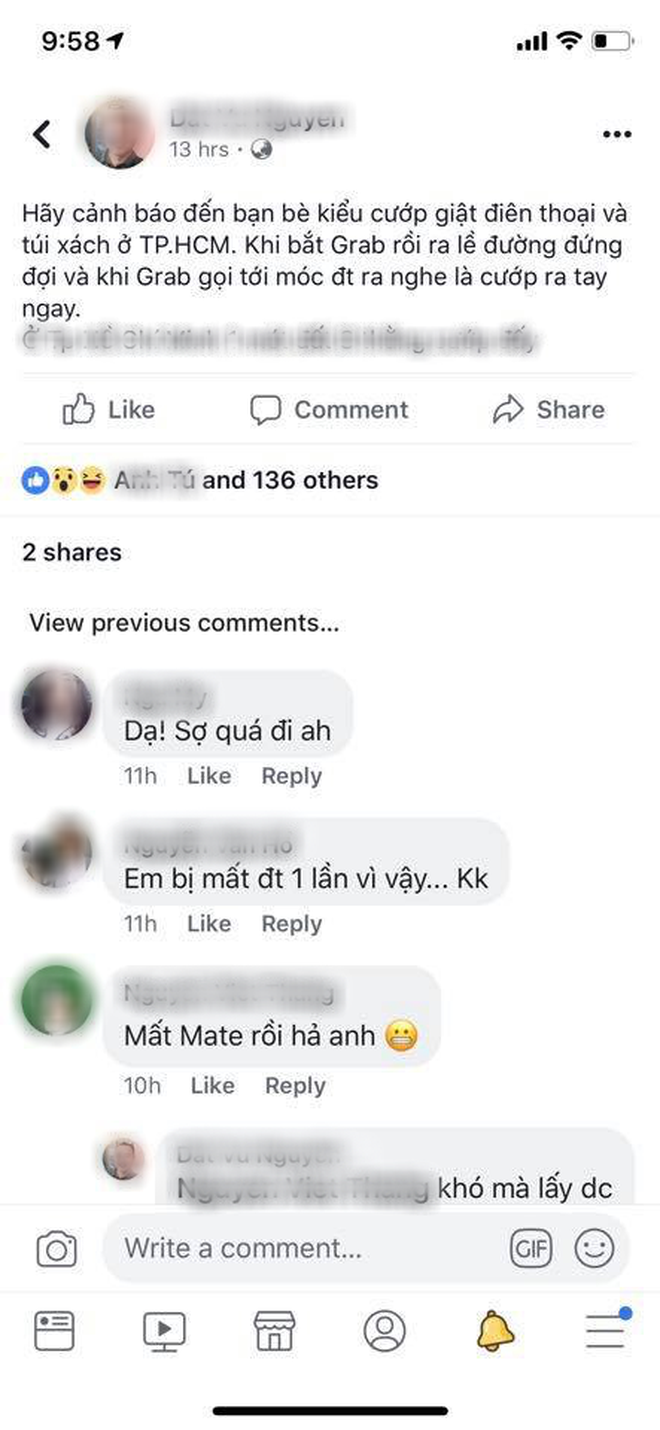
Task: Tap the "Write a comment..." field
Action: [x=300, y=1249]
